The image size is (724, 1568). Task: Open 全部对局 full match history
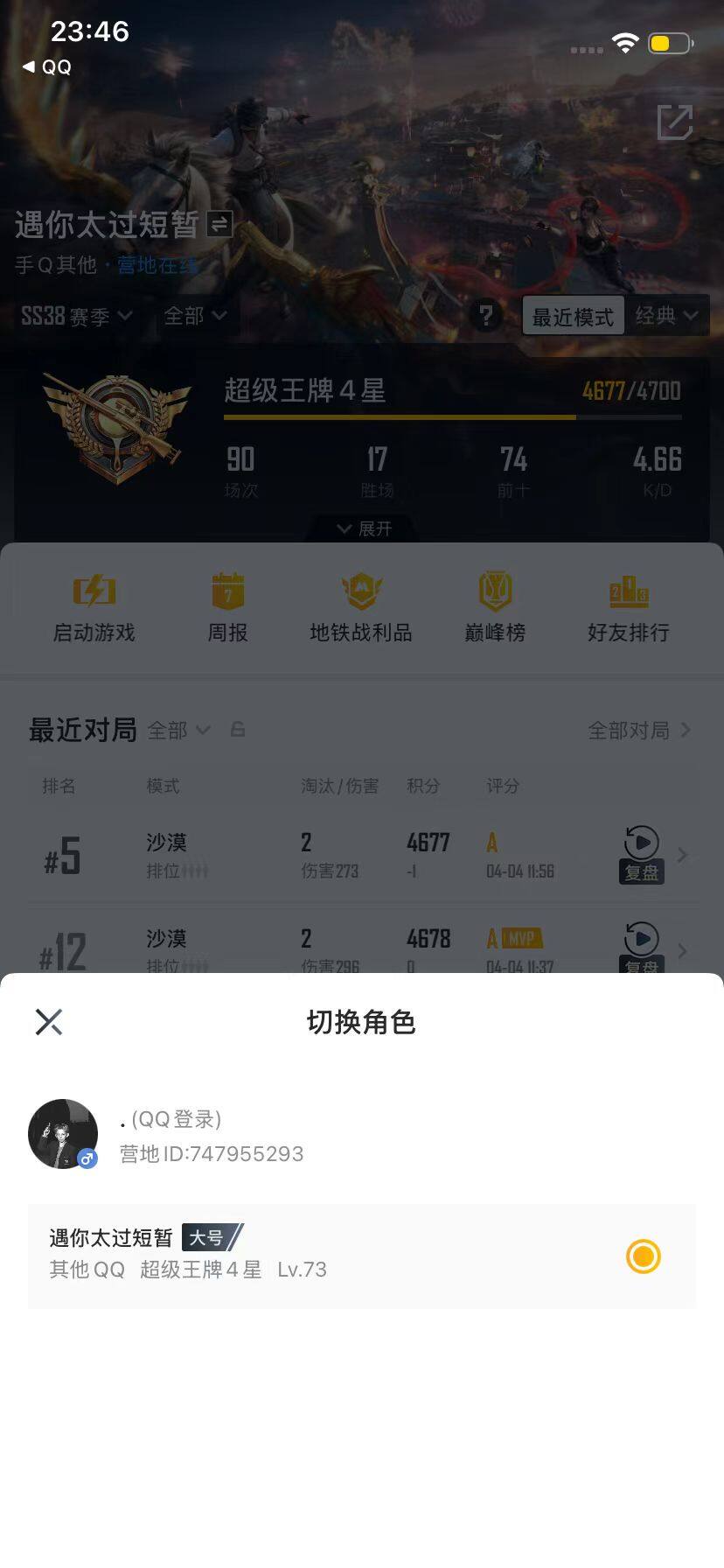point(631,730)
